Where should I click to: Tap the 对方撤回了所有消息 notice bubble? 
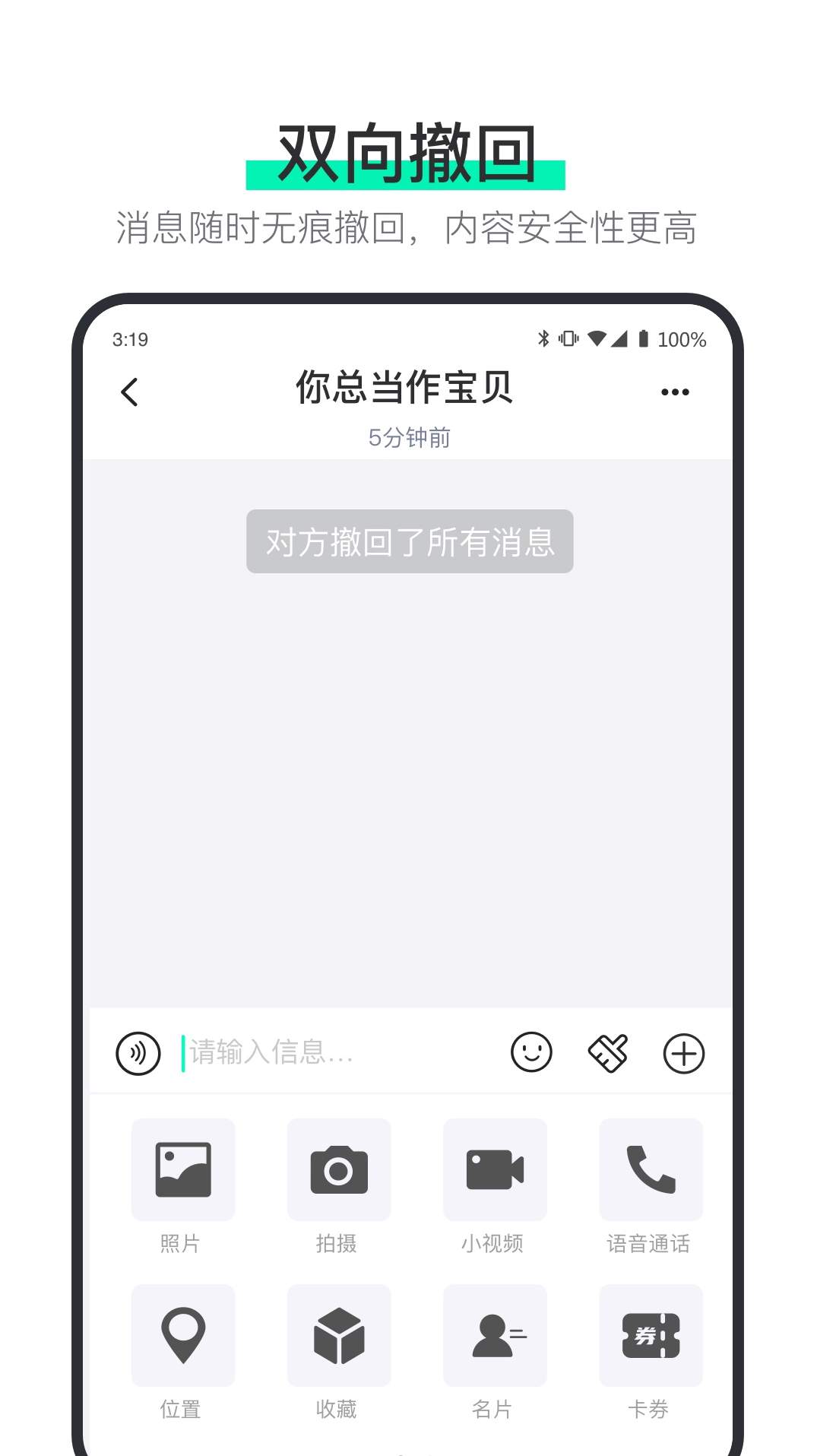(409, 541)
